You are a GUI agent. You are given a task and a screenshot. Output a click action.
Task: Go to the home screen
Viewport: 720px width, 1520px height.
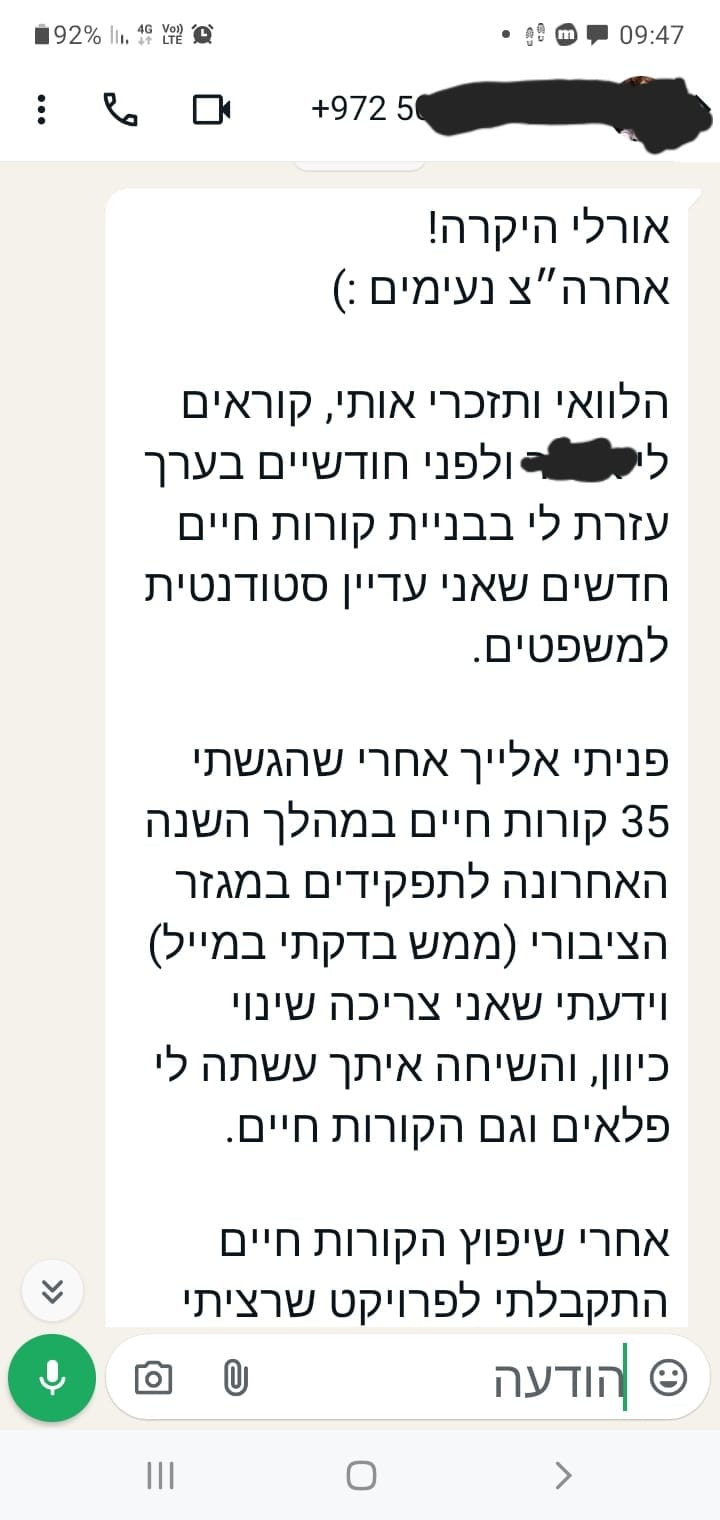[361, 1474]
